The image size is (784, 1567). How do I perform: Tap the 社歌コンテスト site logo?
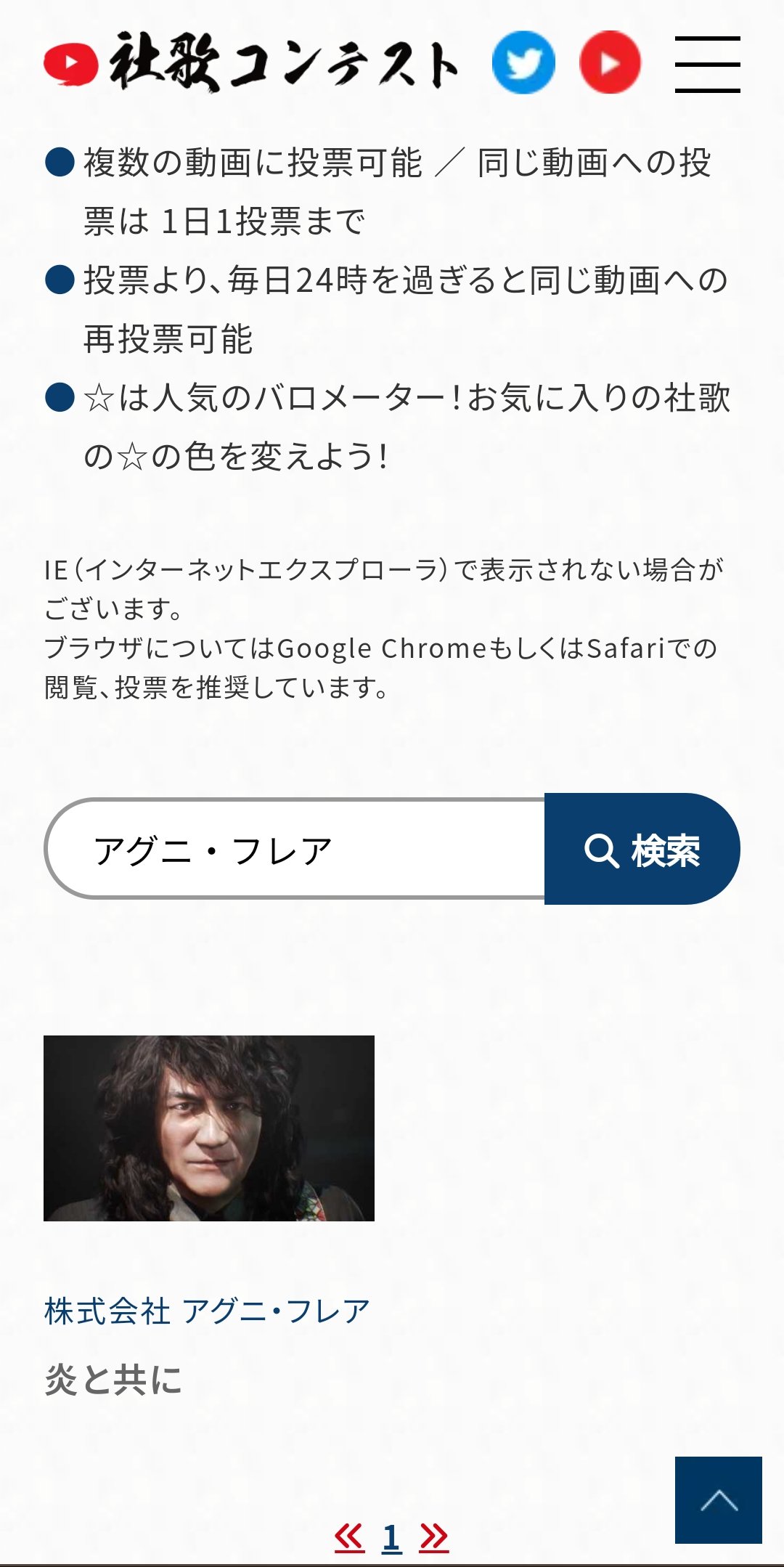click(x=250, y=62)
